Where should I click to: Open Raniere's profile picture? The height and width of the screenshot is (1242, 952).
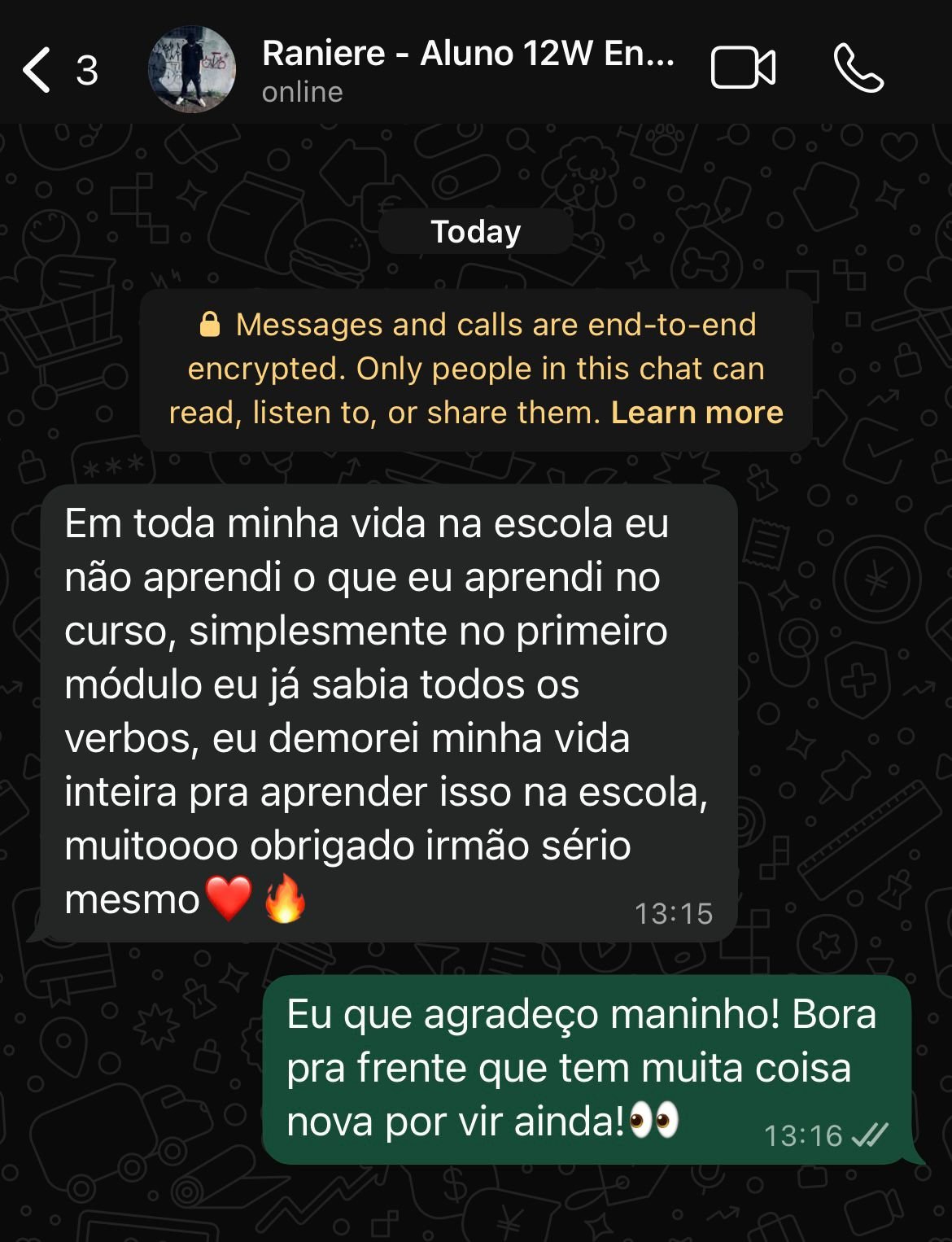tap(192, 70)
